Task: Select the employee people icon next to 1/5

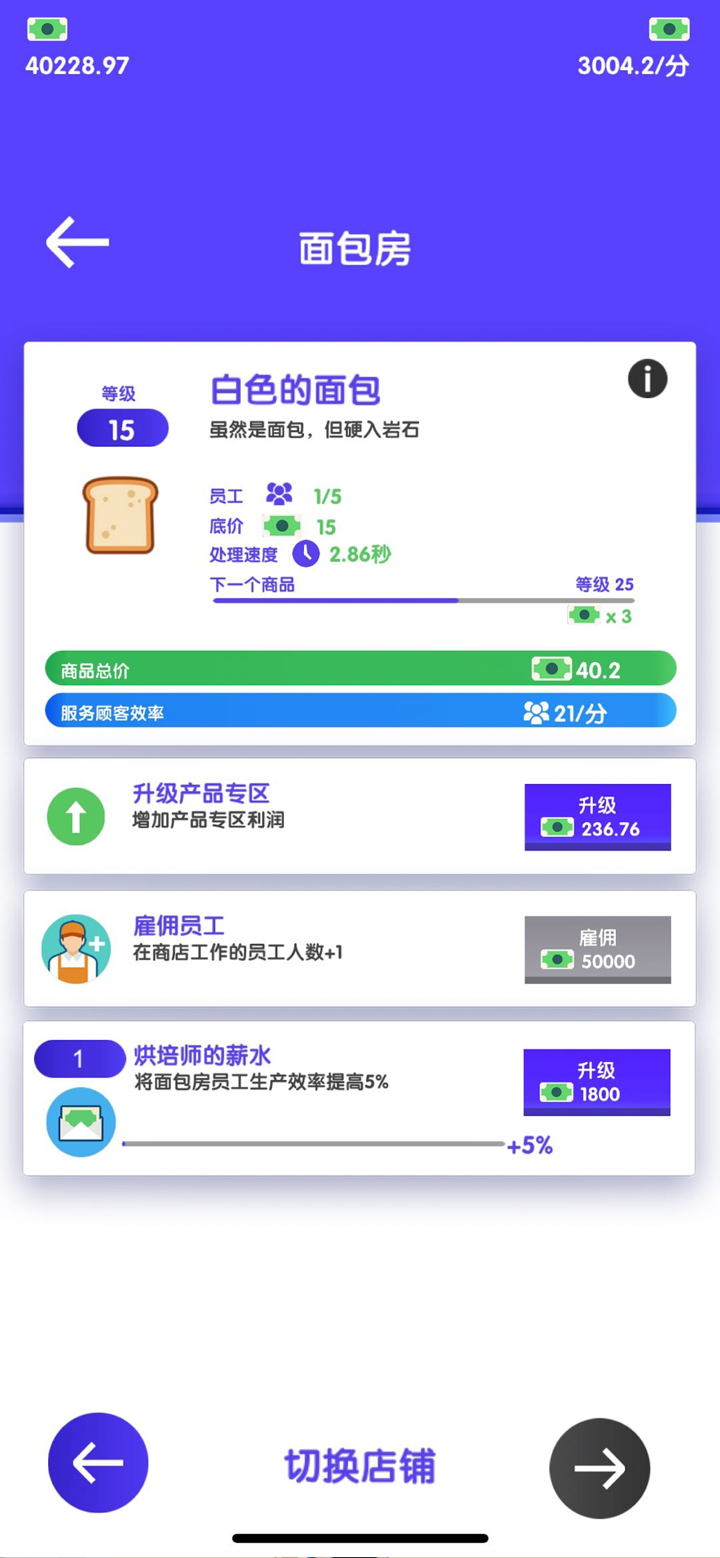Action: 280,492
